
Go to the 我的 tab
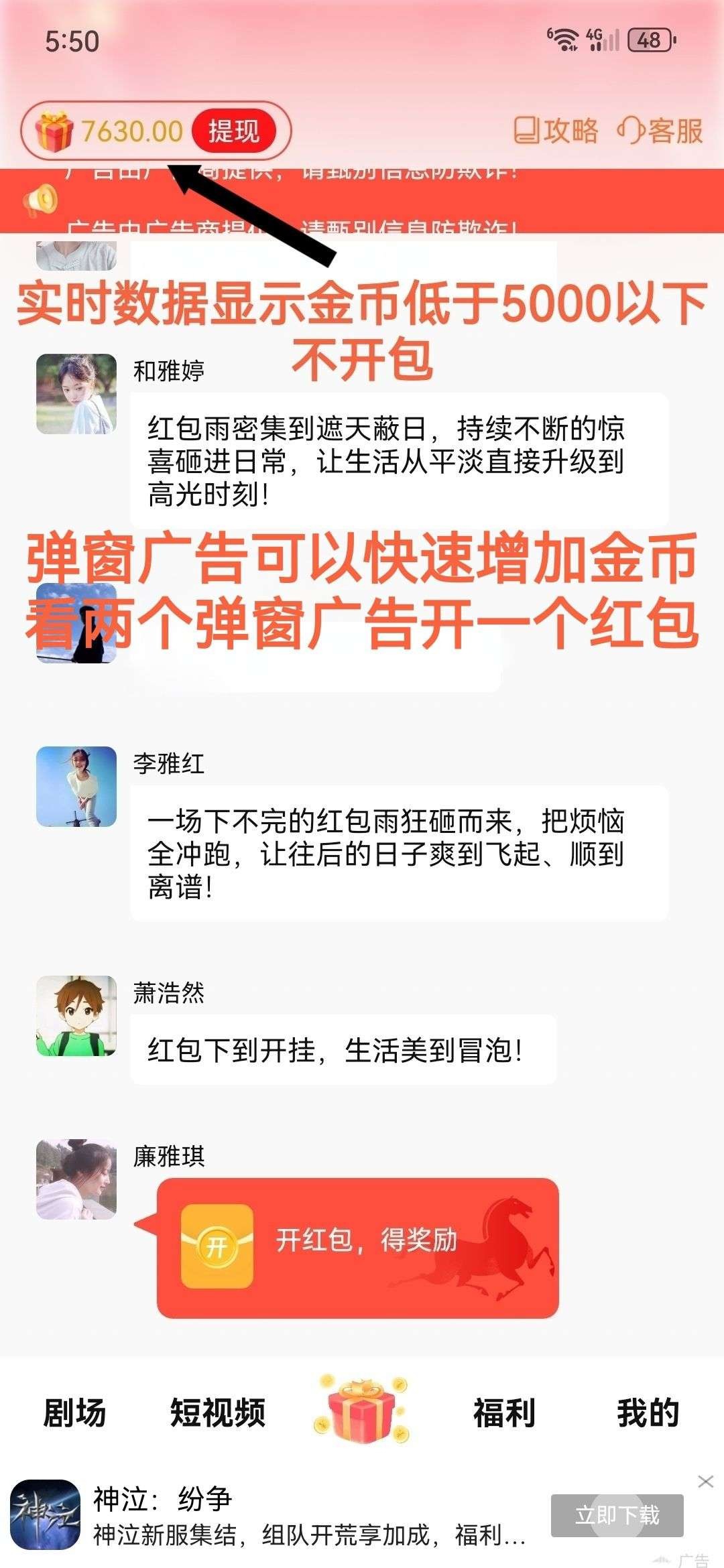click(648, 1413)
